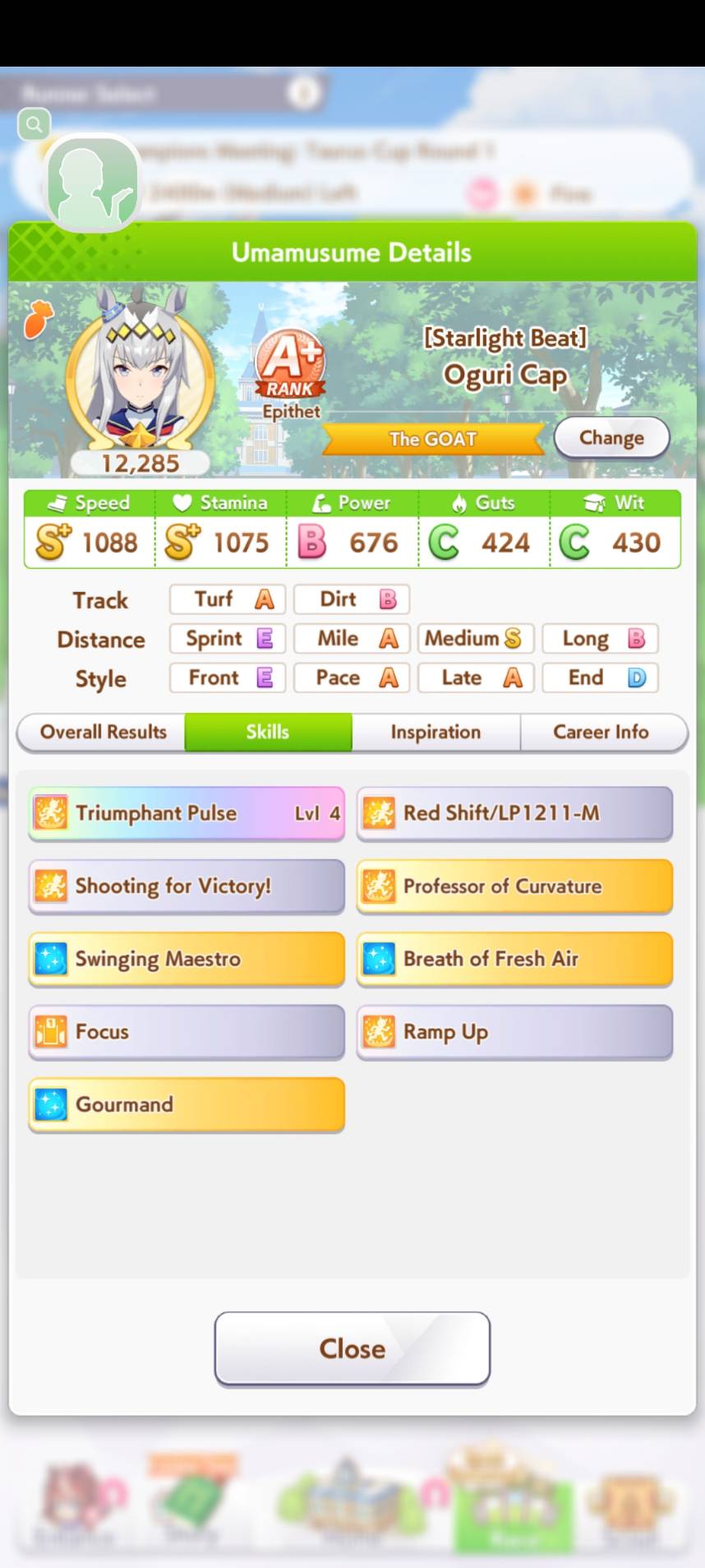Screen dimensions: 705x1568
Task: View the Swinging Maestro skill
Action: tap(187, 959)
